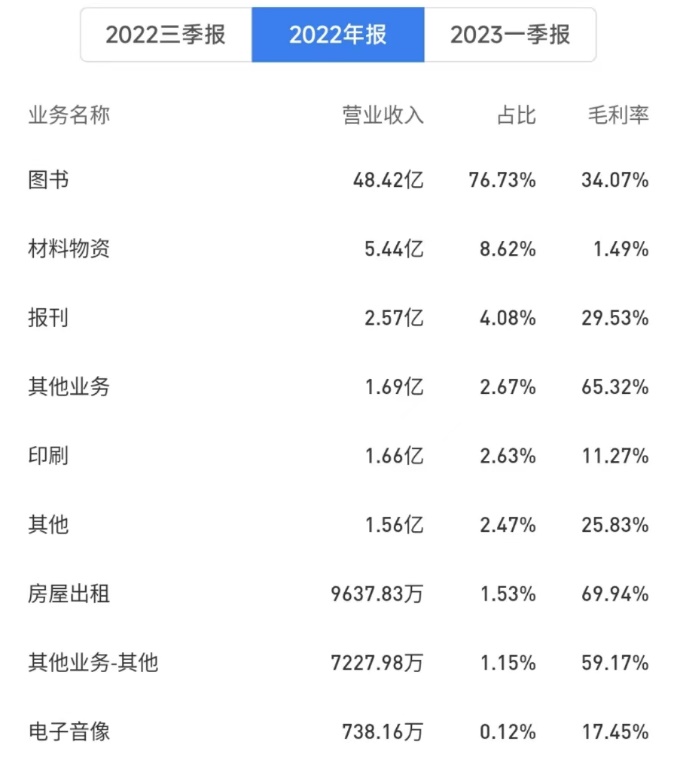Select the 2022年报 tab

(337, 35)
